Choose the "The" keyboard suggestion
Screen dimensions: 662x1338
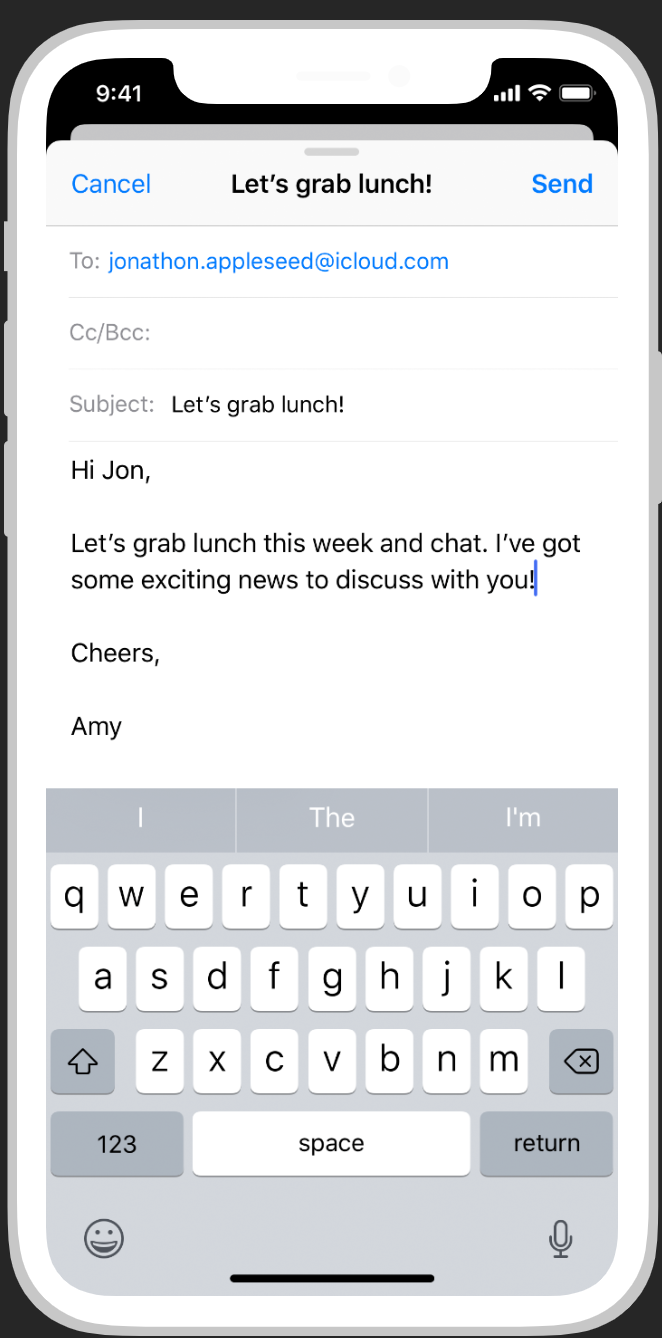click(332, 818)
